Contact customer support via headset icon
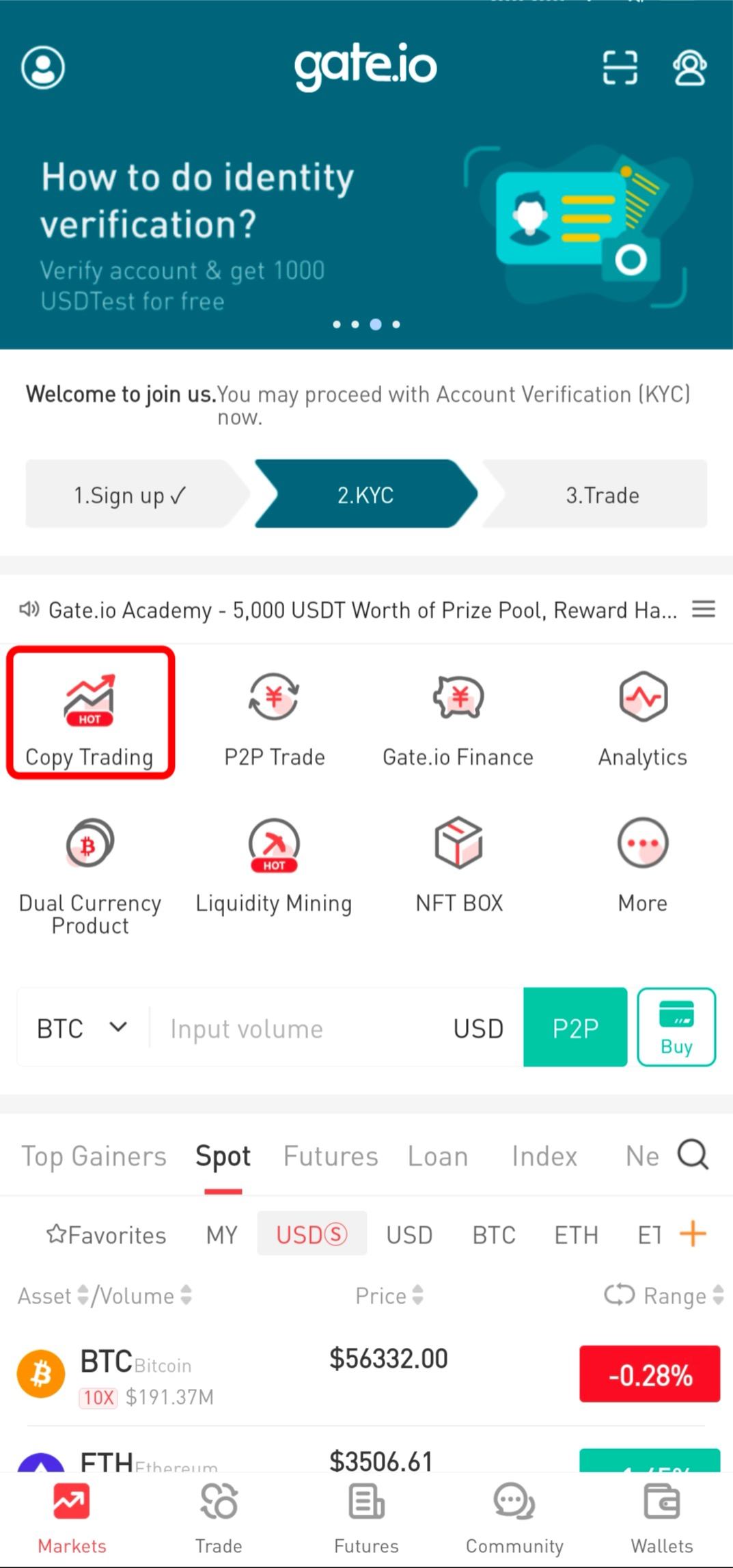The width and height of the screenshot is (733, 1568). pyautogui.click(x=689, y=68)
